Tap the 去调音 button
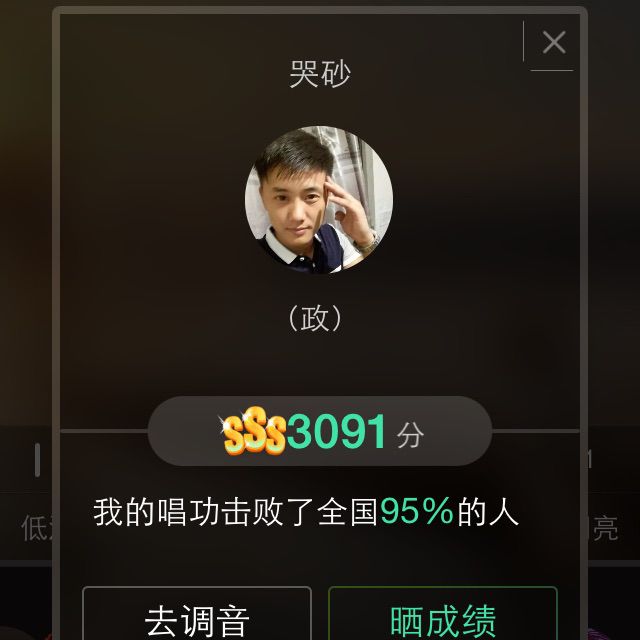 point(197,617)
